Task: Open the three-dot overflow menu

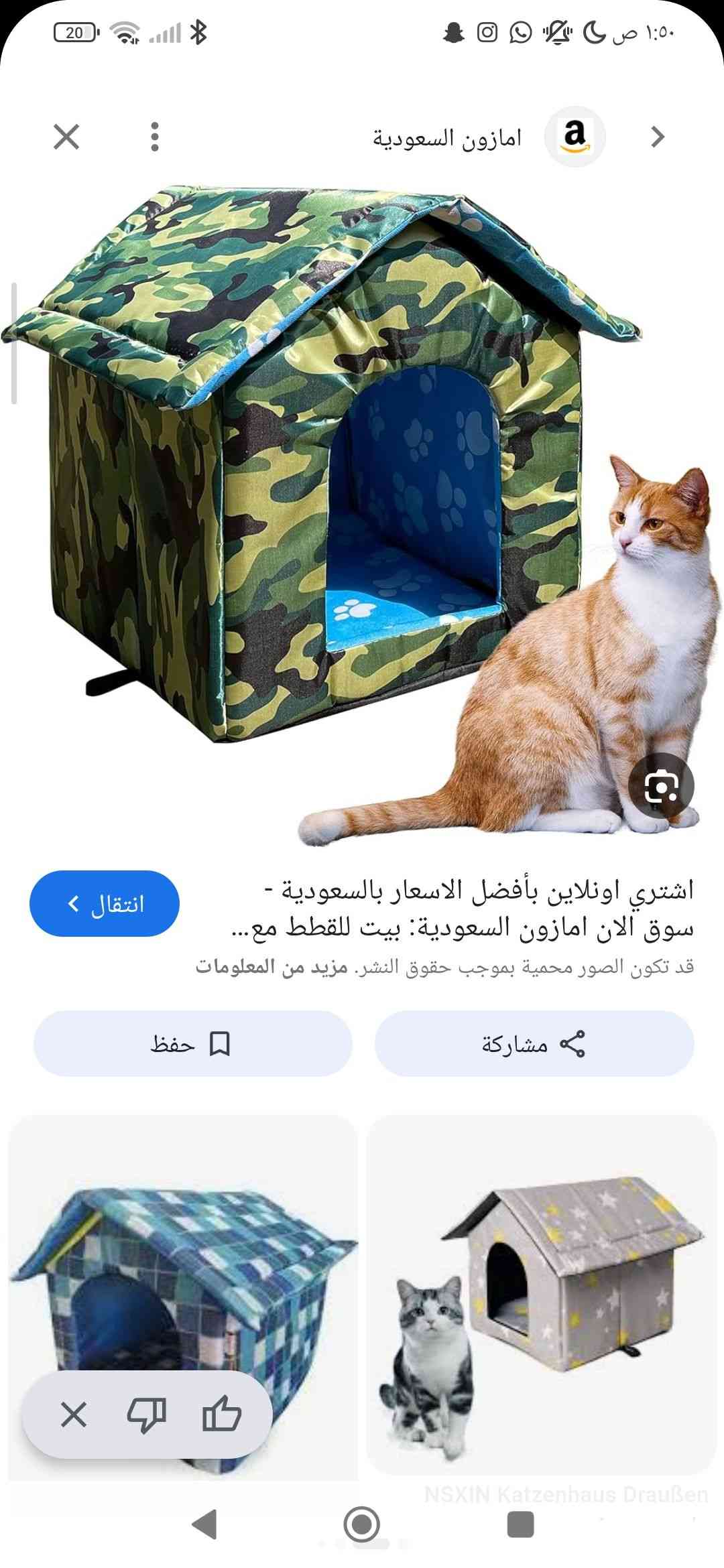Action: (x=155, y=137)
